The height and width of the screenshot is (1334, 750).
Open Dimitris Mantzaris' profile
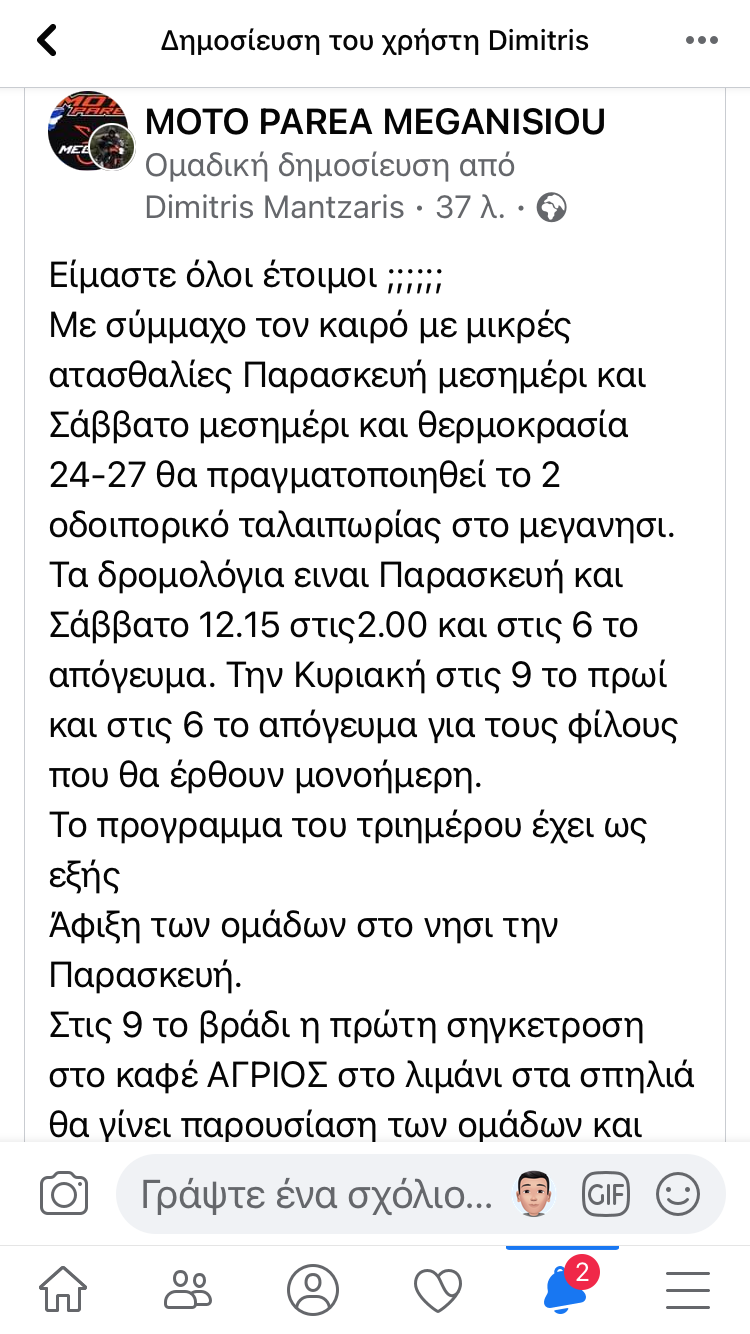[x=275, y=207]
